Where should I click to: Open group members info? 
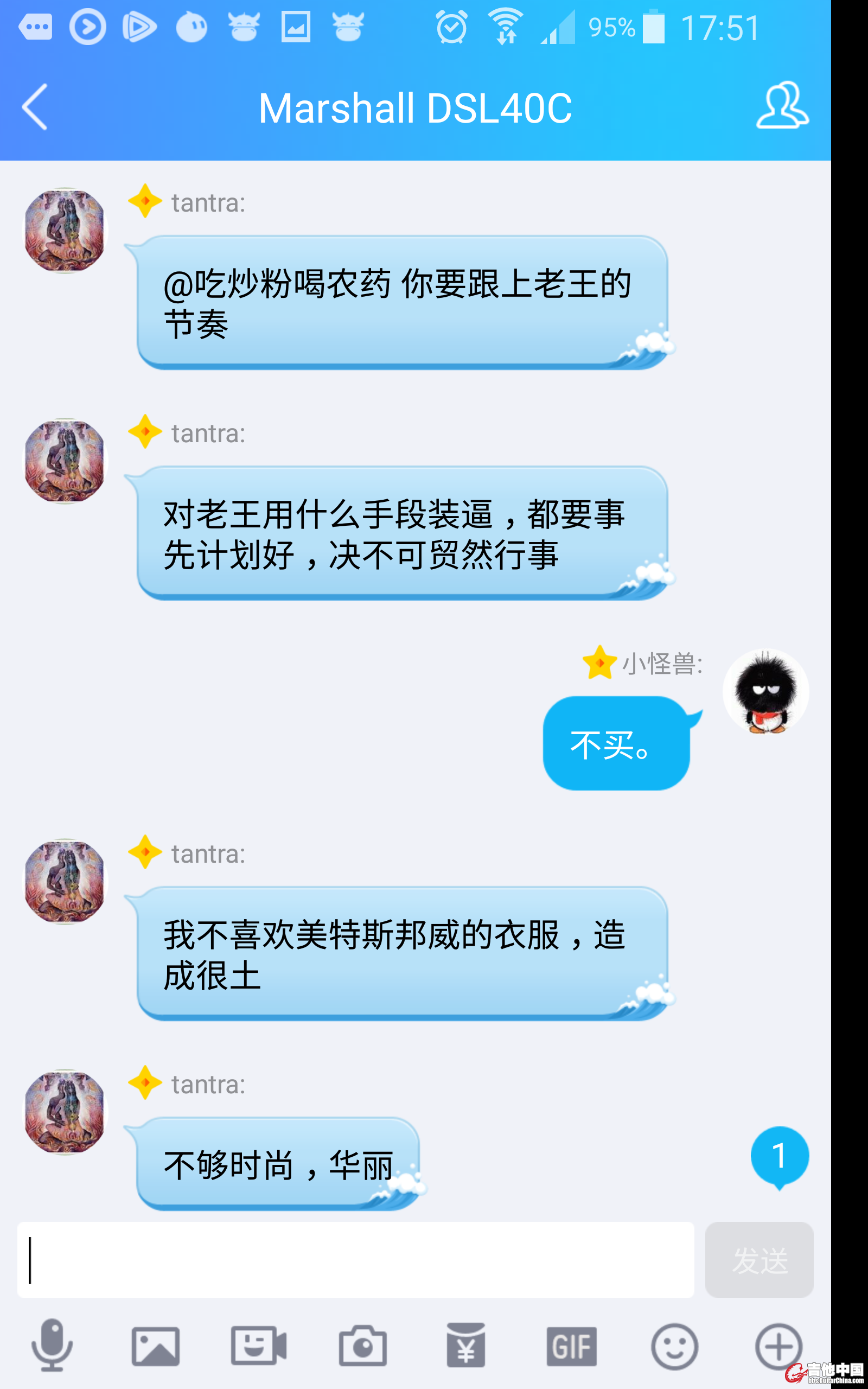coord(782,106)
